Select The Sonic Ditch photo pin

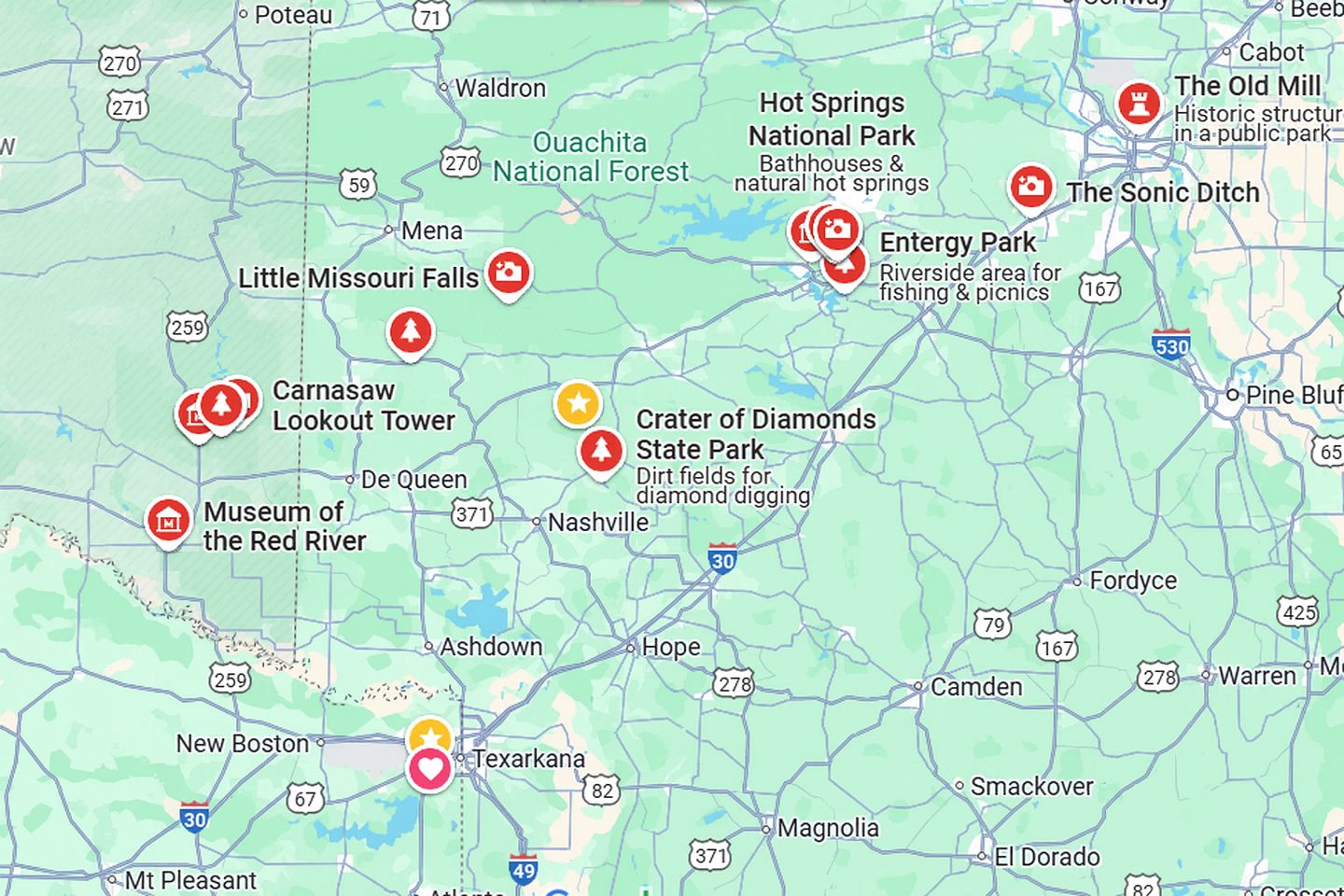click(x=1030, y=187)
